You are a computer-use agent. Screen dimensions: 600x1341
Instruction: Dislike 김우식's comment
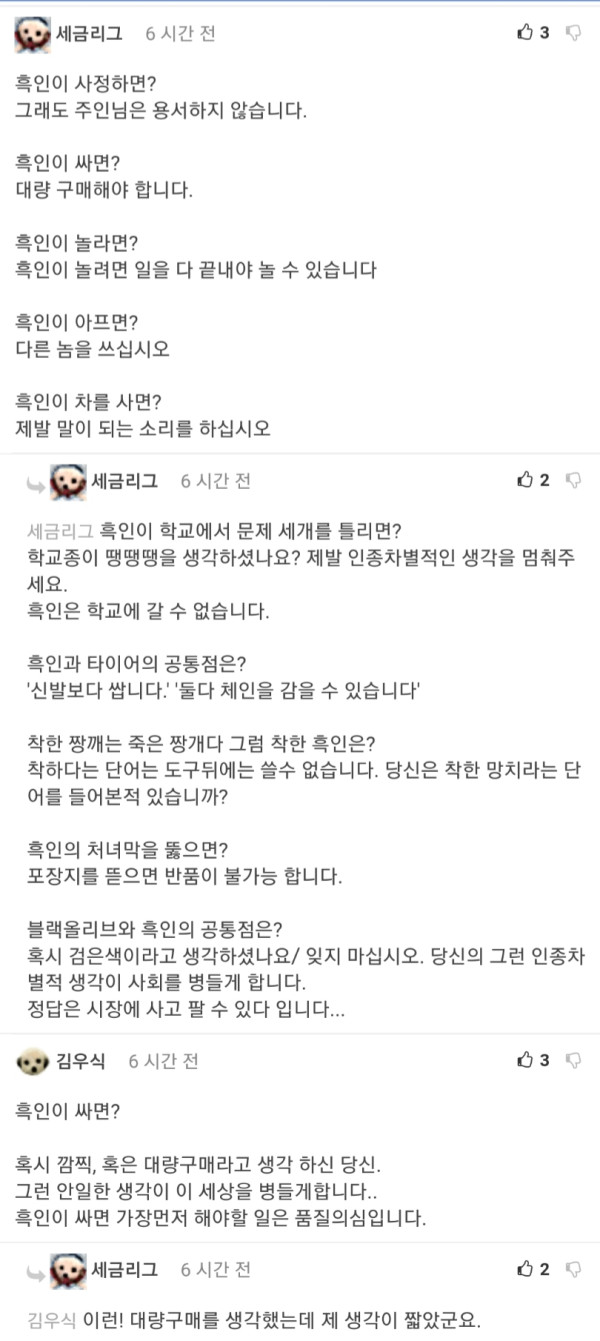573,1060
